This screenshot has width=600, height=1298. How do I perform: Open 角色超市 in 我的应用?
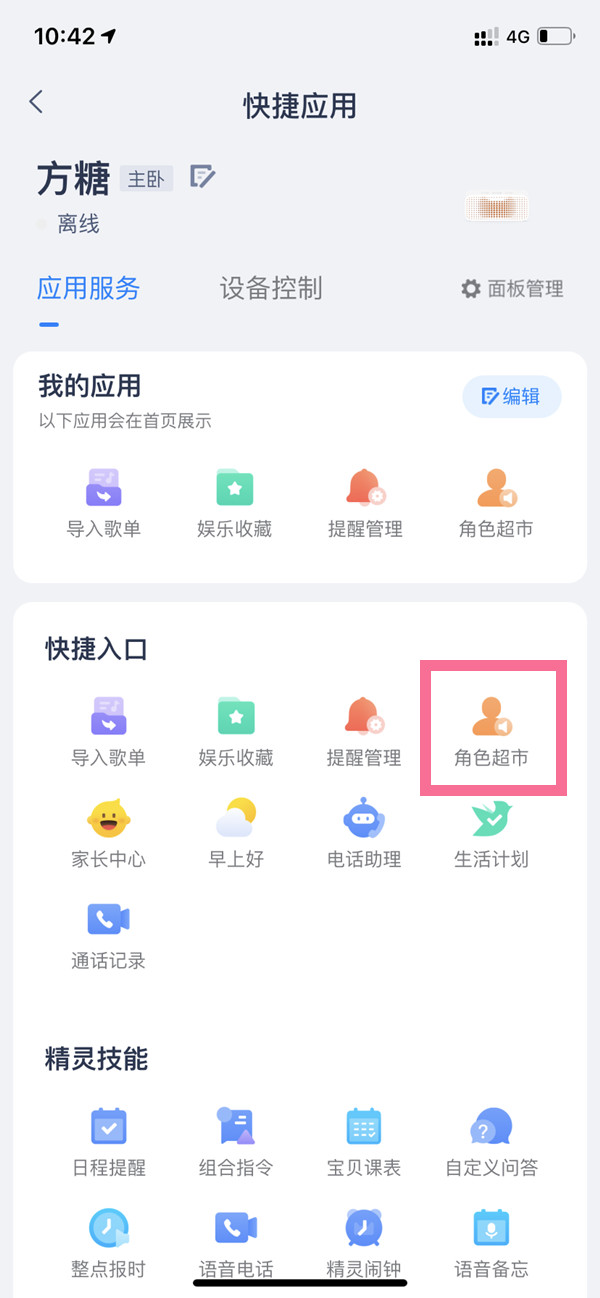tap(496, 503)
